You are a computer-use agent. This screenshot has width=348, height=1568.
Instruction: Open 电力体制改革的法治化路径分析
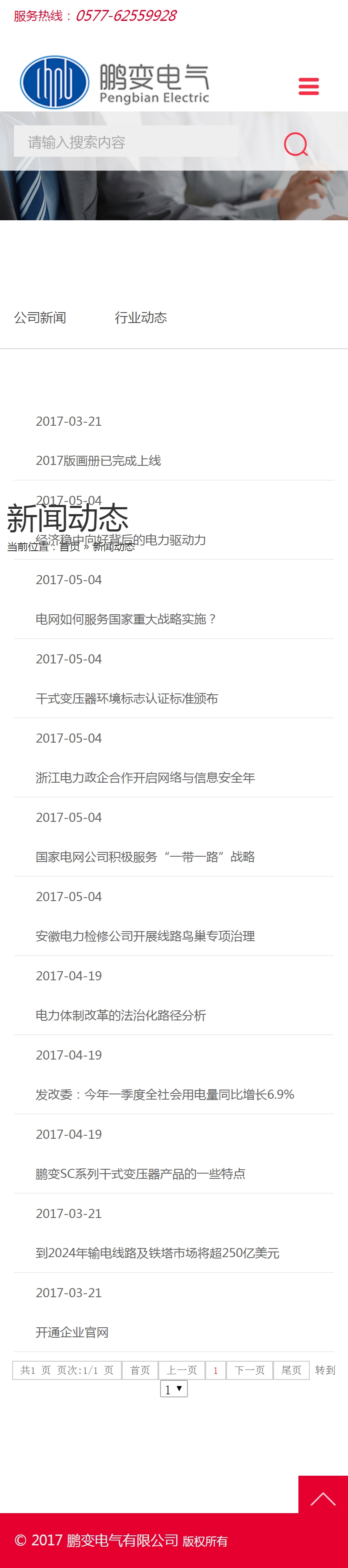[120, 1015]
